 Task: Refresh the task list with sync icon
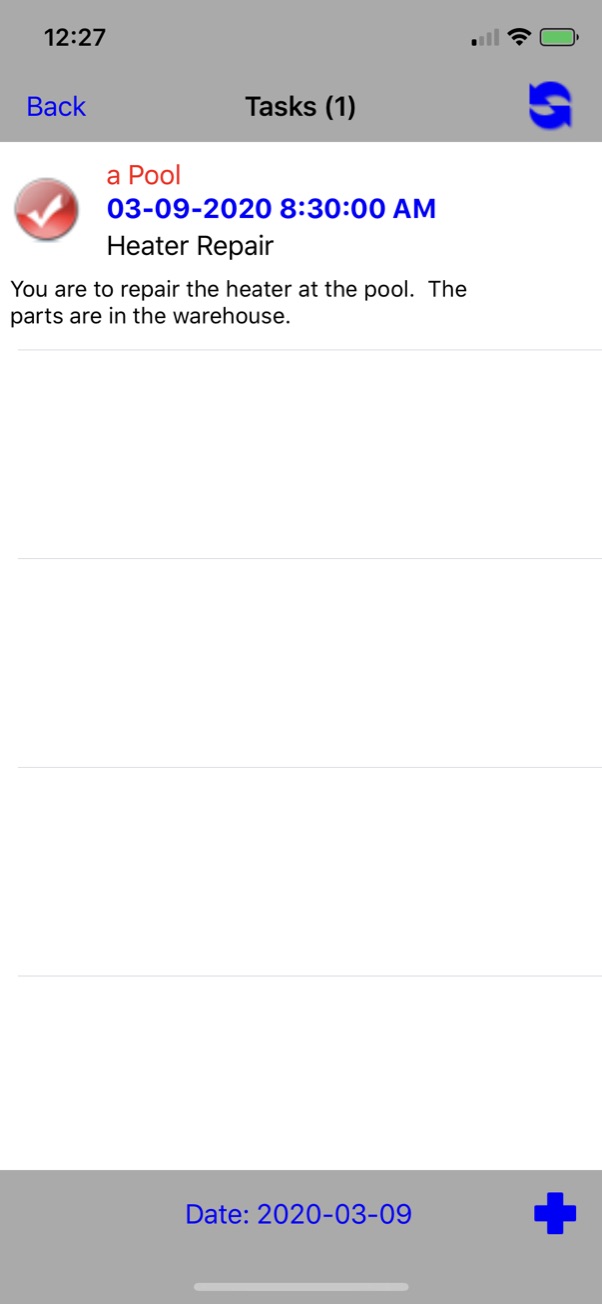point(550,105)
